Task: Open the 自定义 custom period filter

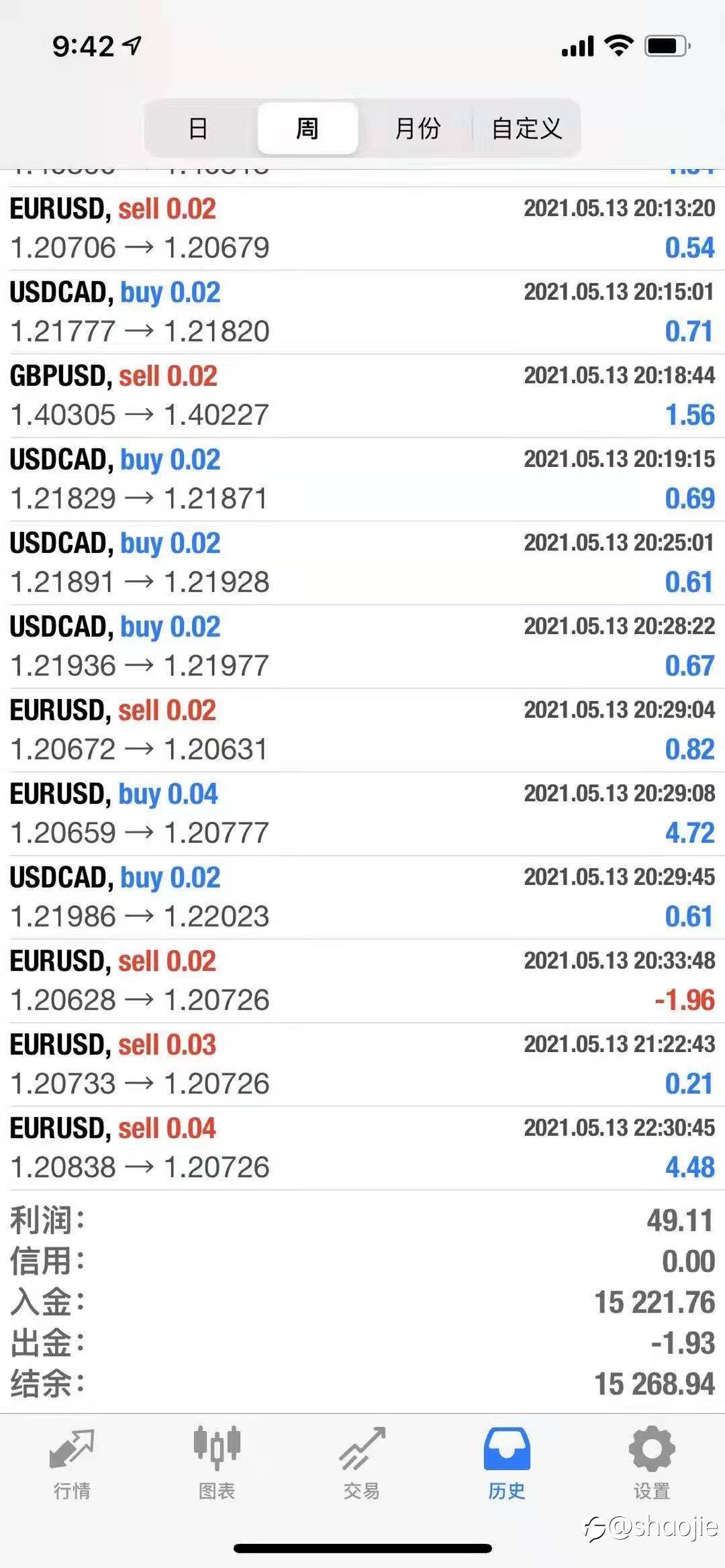Action: pyautogui.click(x=526, y=128)
